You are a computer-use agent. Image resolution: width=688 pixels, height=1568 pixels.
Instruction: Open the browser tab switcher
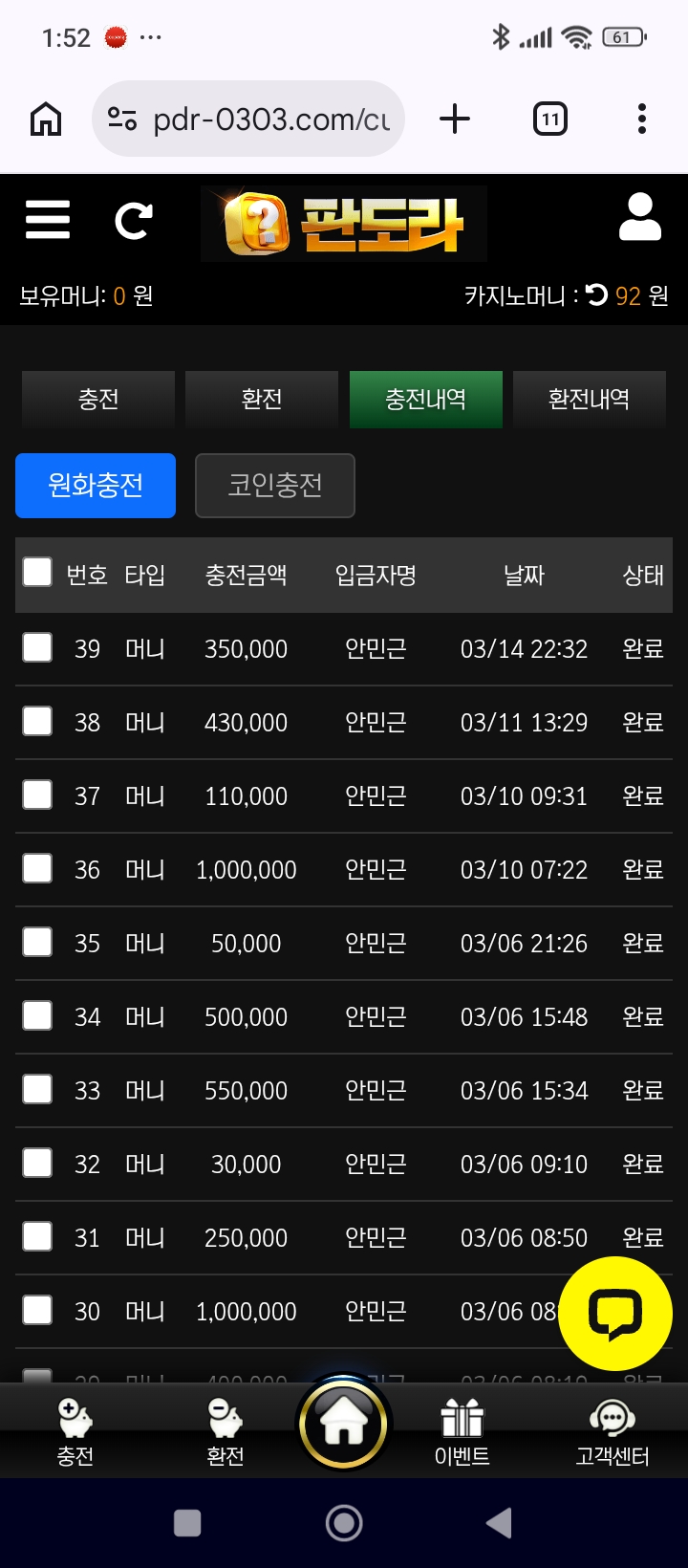(x=549, y=120)
